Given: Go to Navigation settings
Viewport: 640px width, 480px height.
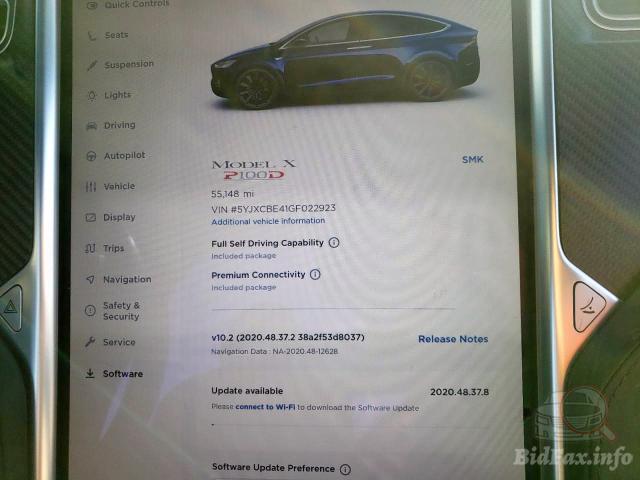Looking at the screenshot, I should point(126,279).
